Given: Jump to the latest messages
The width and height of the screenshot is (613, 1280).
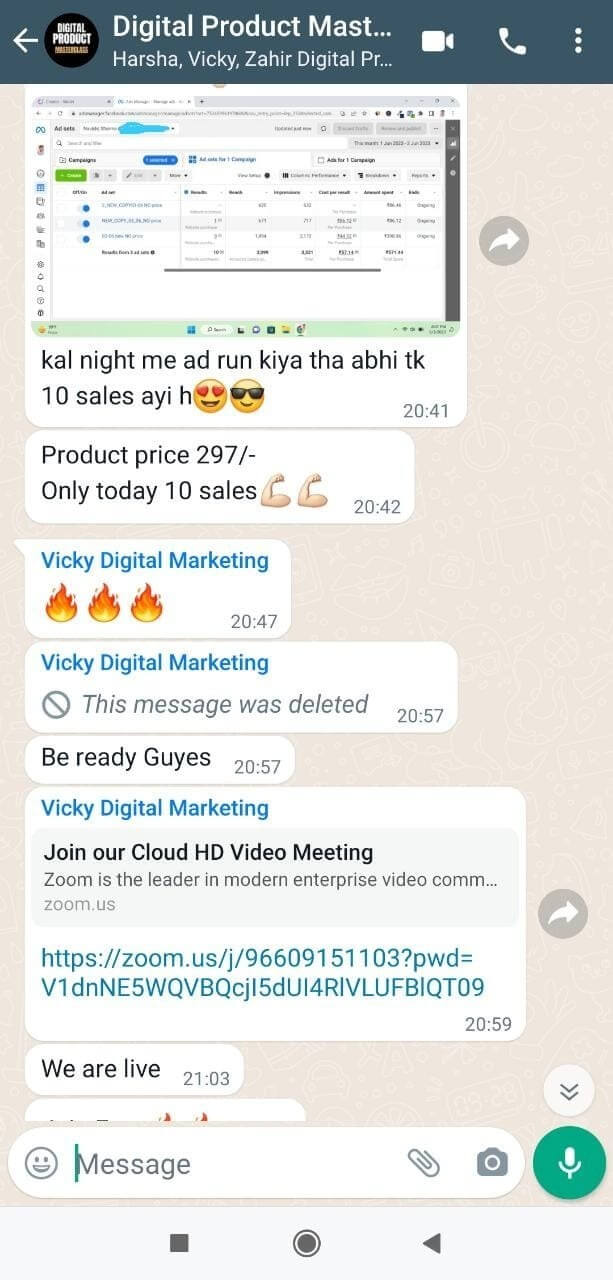Looking at the screenshot, I should click(569, 1092).
